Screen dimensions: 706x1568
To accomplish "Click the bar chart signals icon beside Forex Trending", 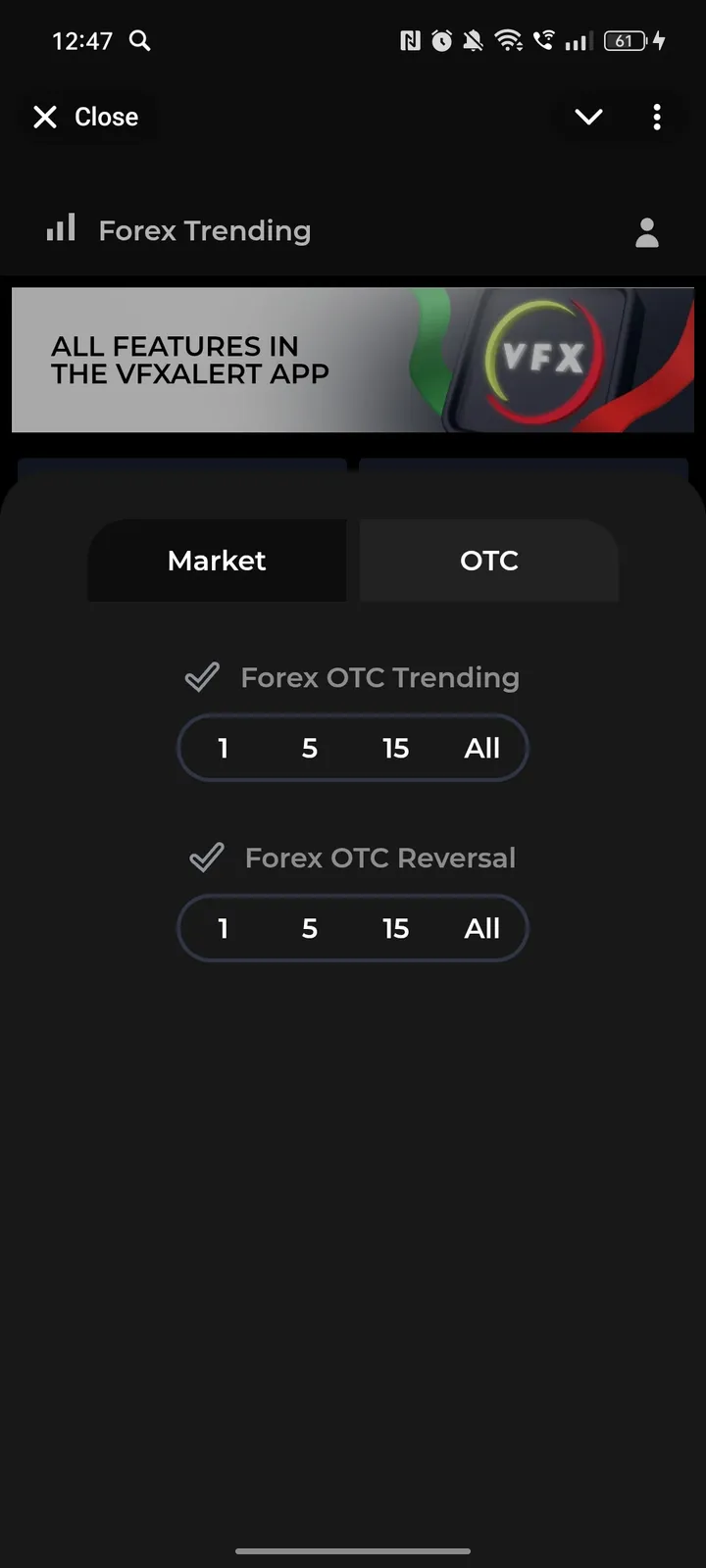I will point(61,227).
